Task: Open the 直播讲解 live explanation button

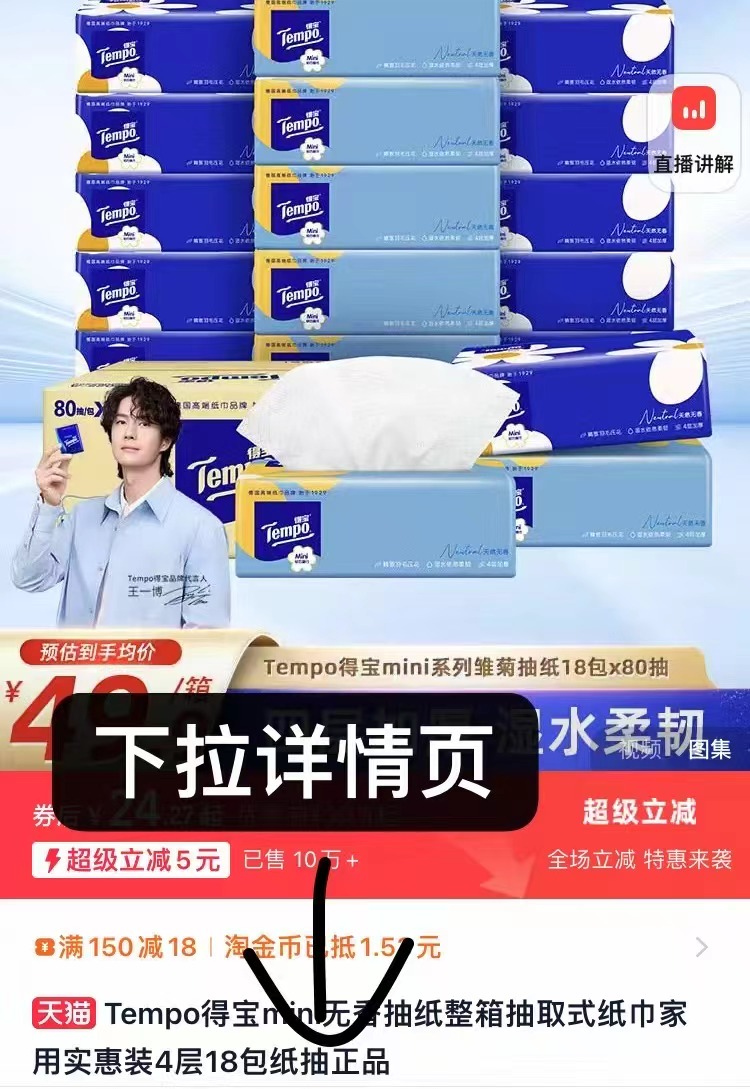Action: [x=693, y=130]
